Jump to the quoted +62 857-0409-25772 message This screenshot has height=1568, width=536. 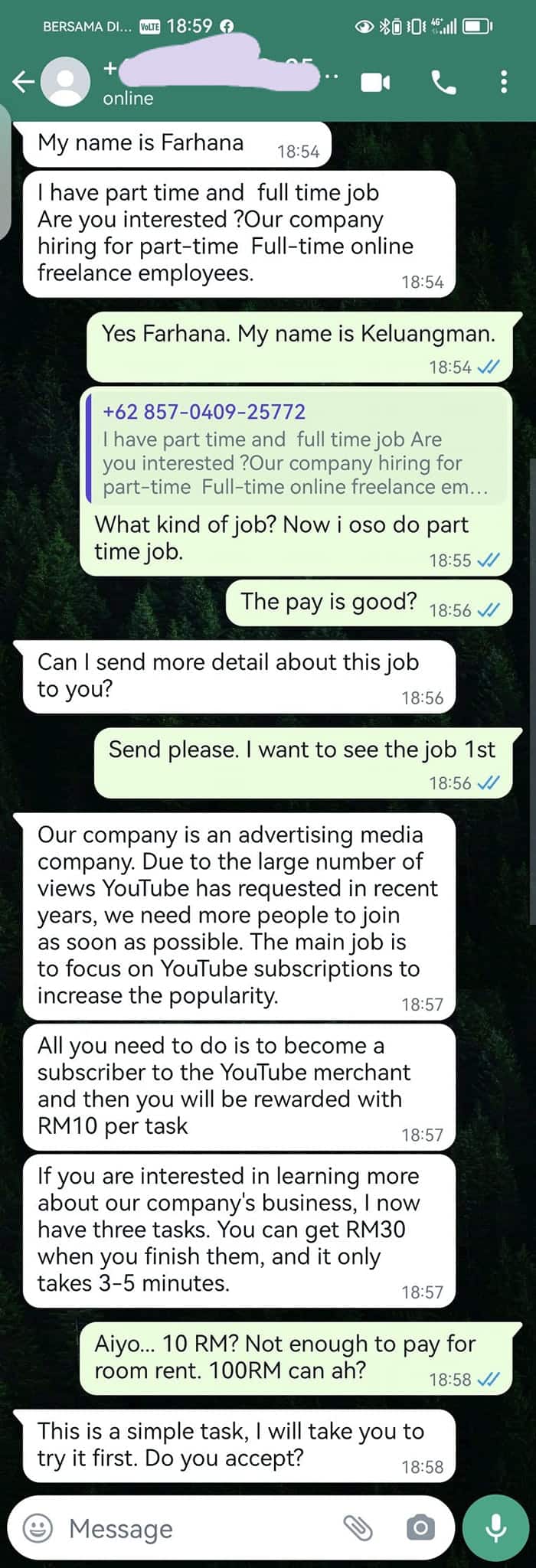click(x=296, y=449)
